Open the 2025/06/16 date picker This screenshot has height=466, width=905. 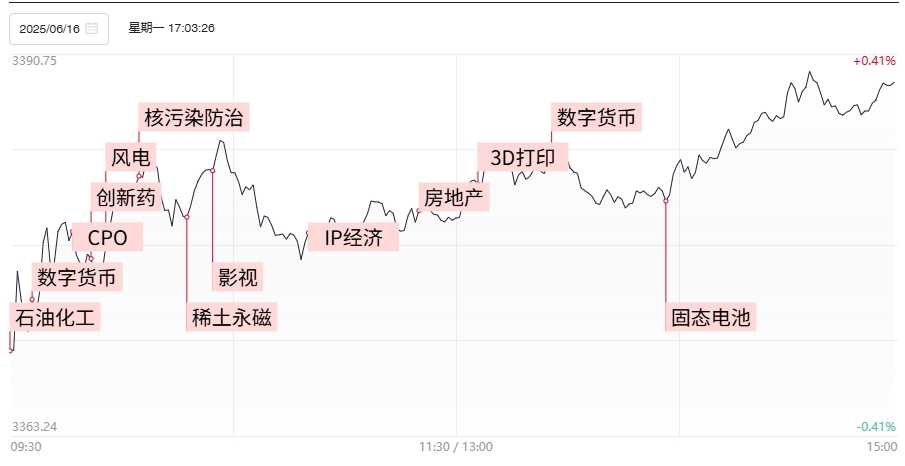[x=59, y=29]
